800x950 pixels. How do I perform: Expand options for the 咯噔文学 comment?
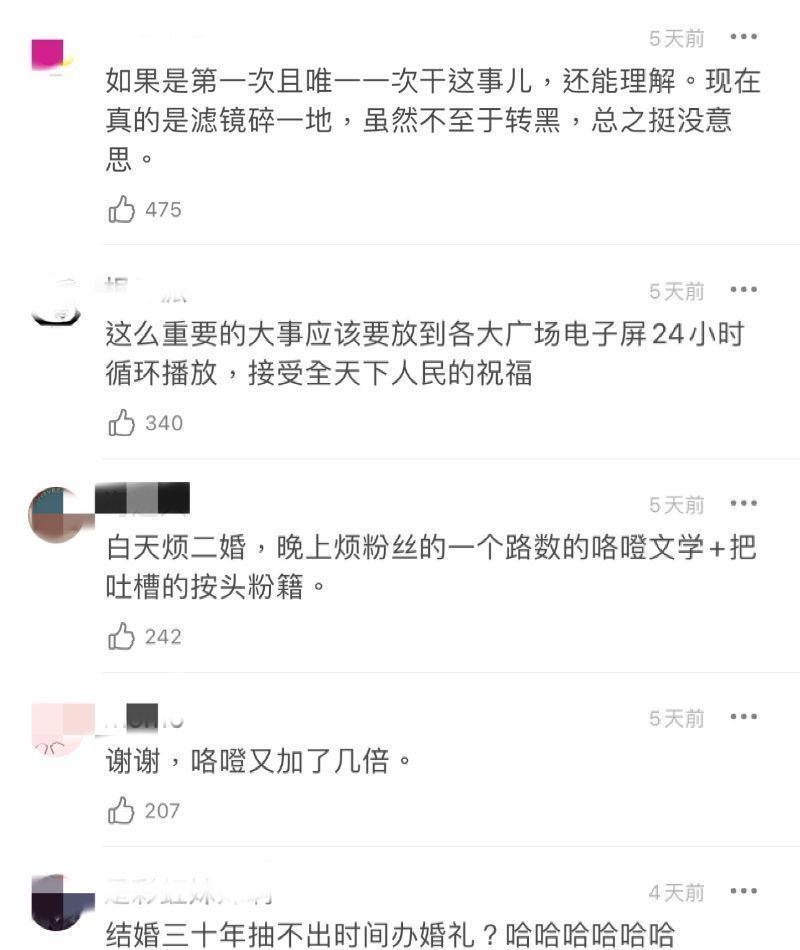pyautogui.click(x=742, y=504)
